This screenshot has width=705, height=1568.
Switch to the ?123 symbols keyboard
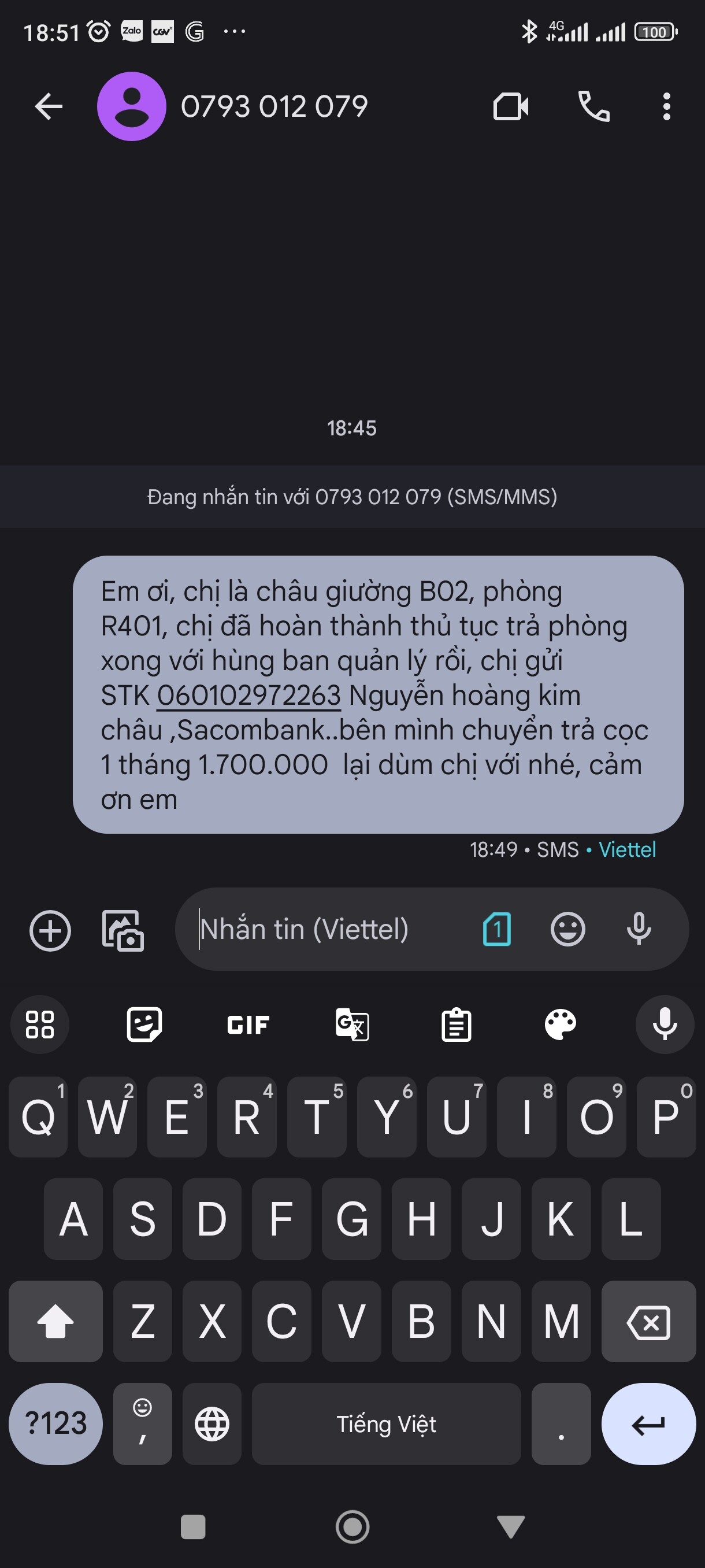(55, 1423)
